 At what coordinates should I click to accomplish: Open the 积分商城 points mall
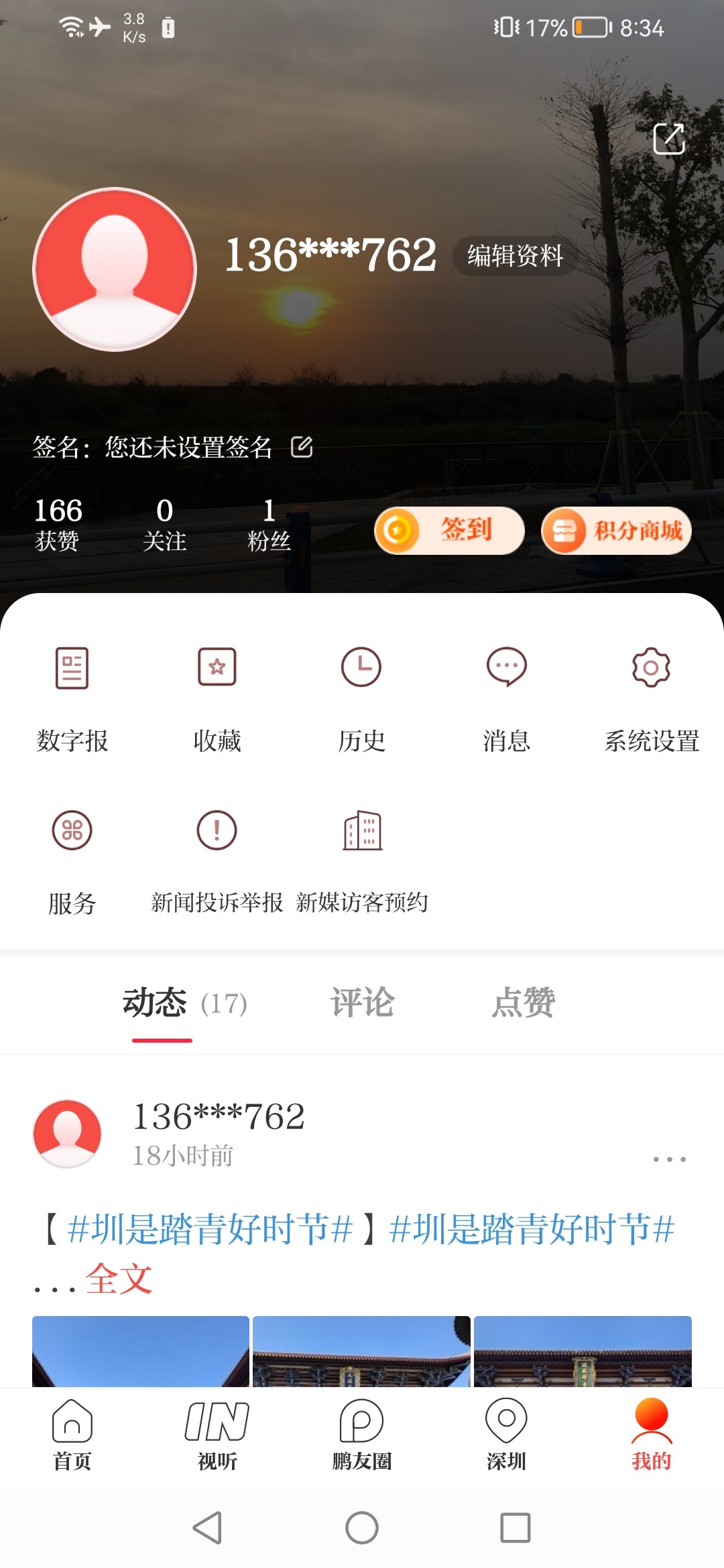tap(616, 531)
